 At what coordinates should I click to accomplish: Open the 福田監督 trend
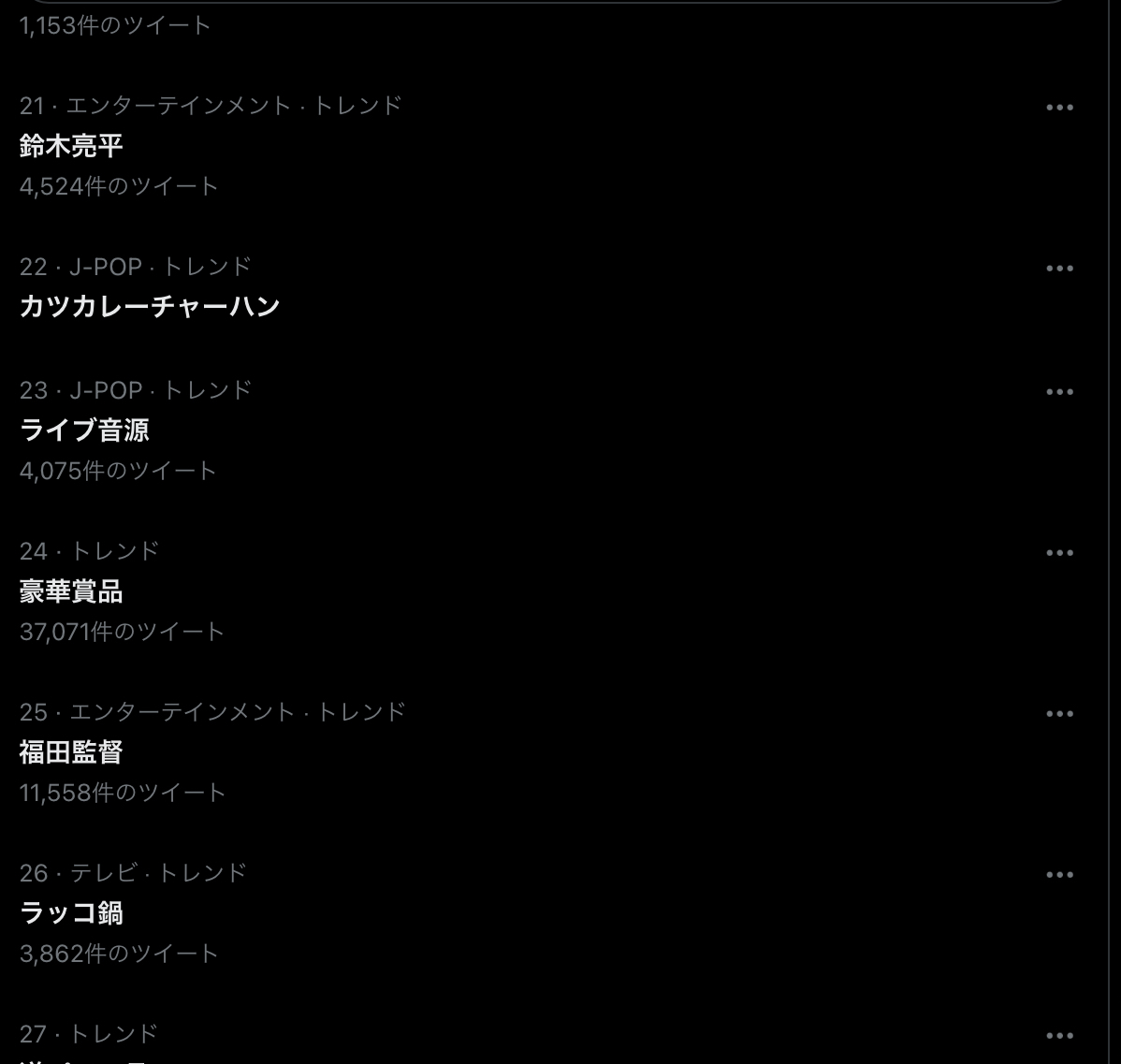pyautogui.click(x=71, y=752)
